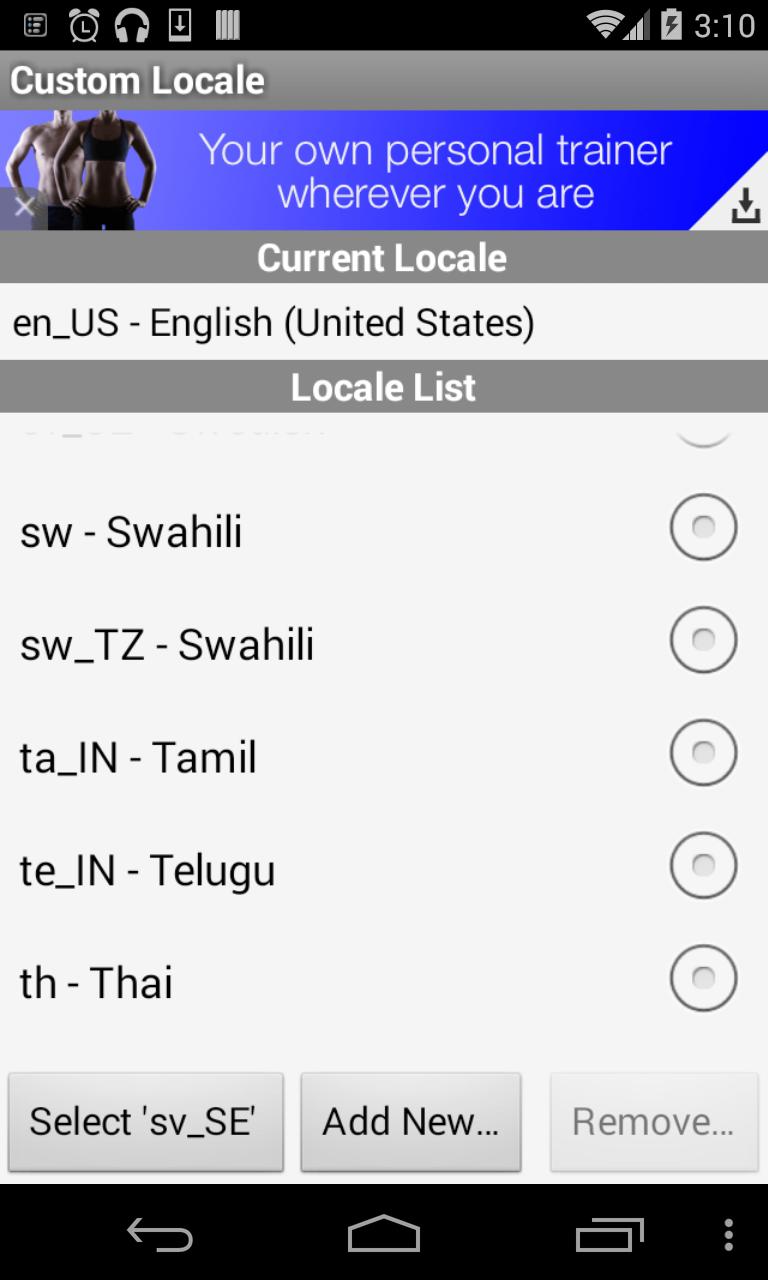The image size is (768, 1280).
Task: Select the sw - Swahili radio button
Action: pyautogui.click(x=703, y=526)
